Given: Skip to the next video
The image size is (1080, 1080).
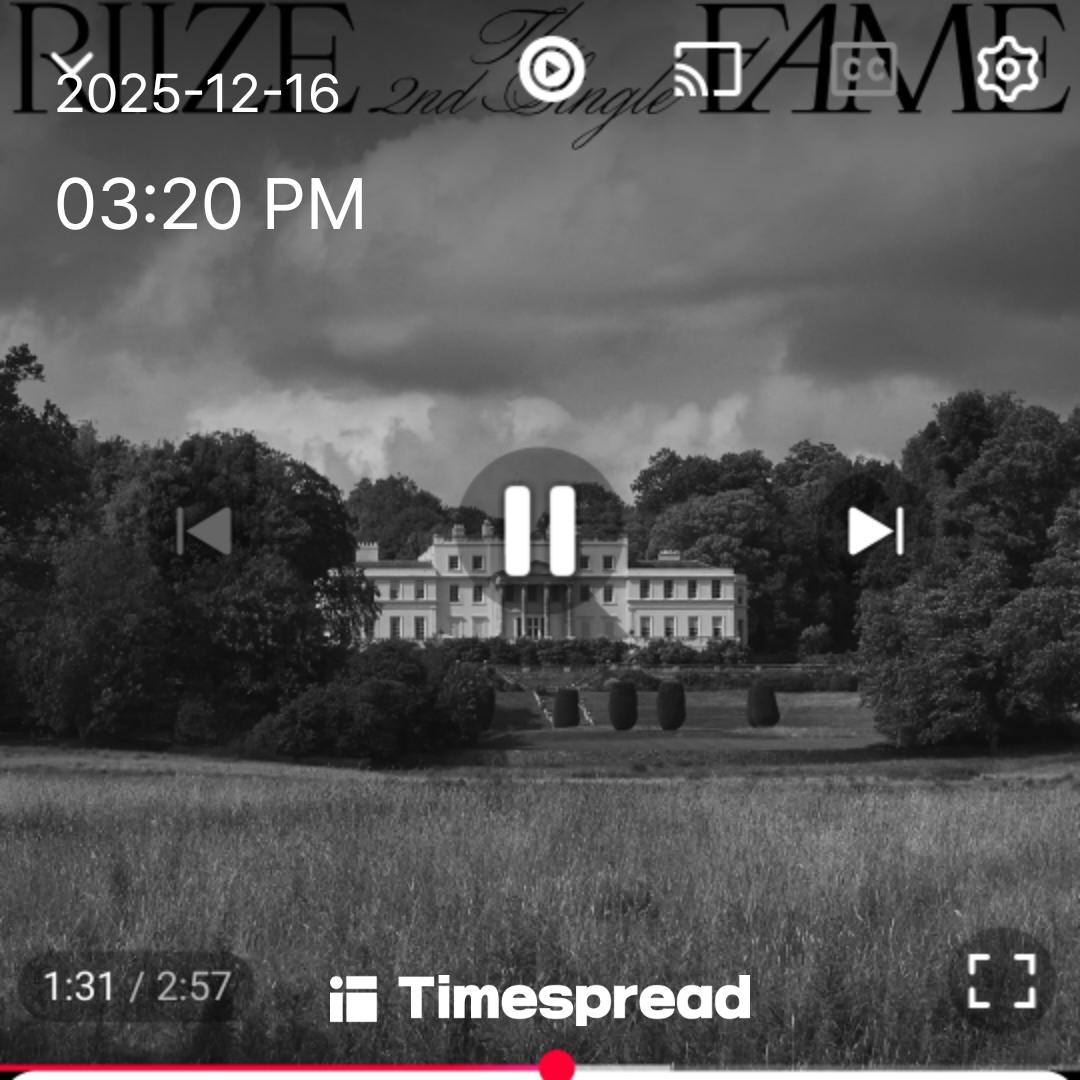Looking at the screenshot, I should (876, 531).
